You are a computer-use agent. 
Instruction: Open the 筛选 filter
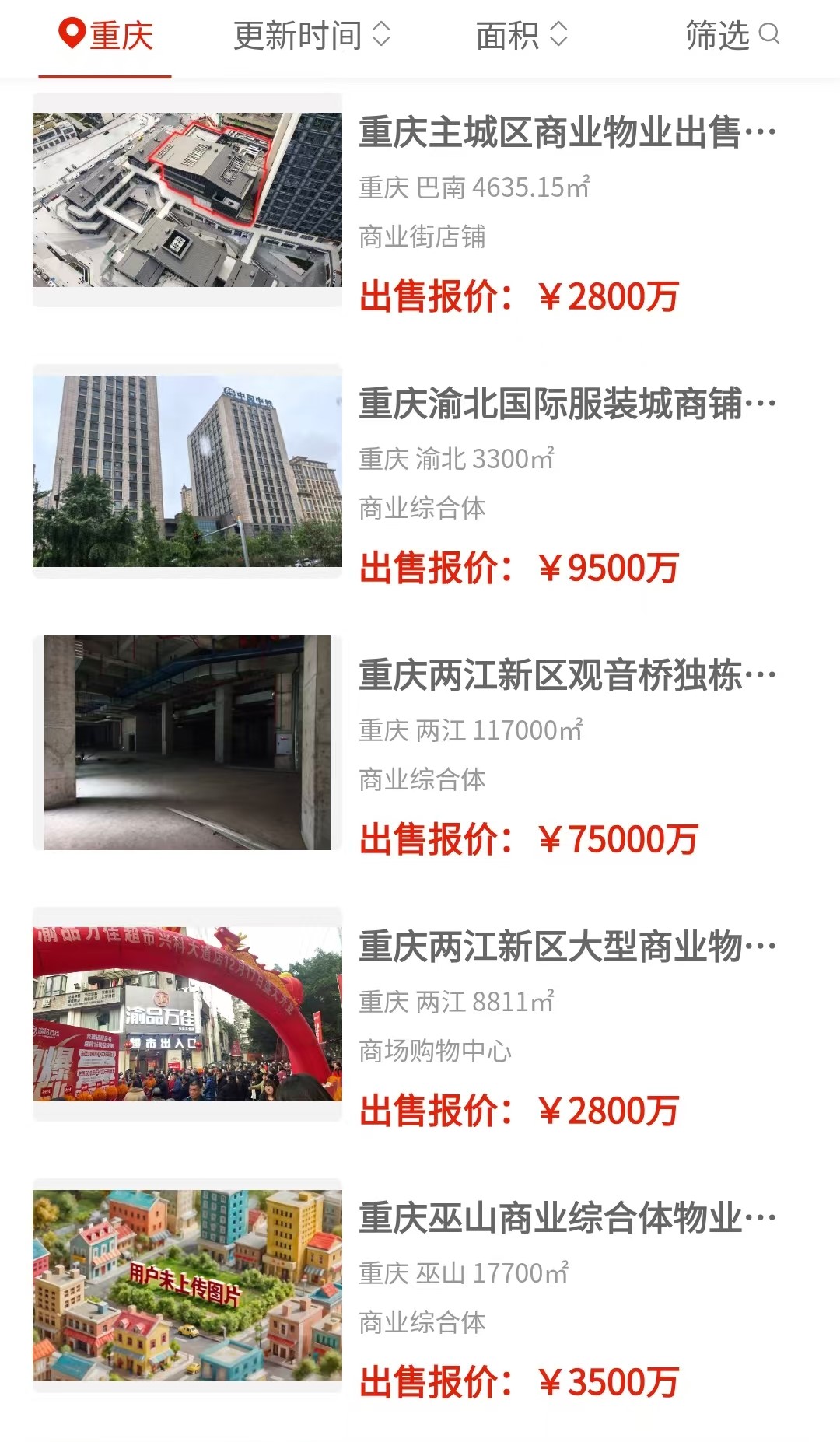point(732,36)
